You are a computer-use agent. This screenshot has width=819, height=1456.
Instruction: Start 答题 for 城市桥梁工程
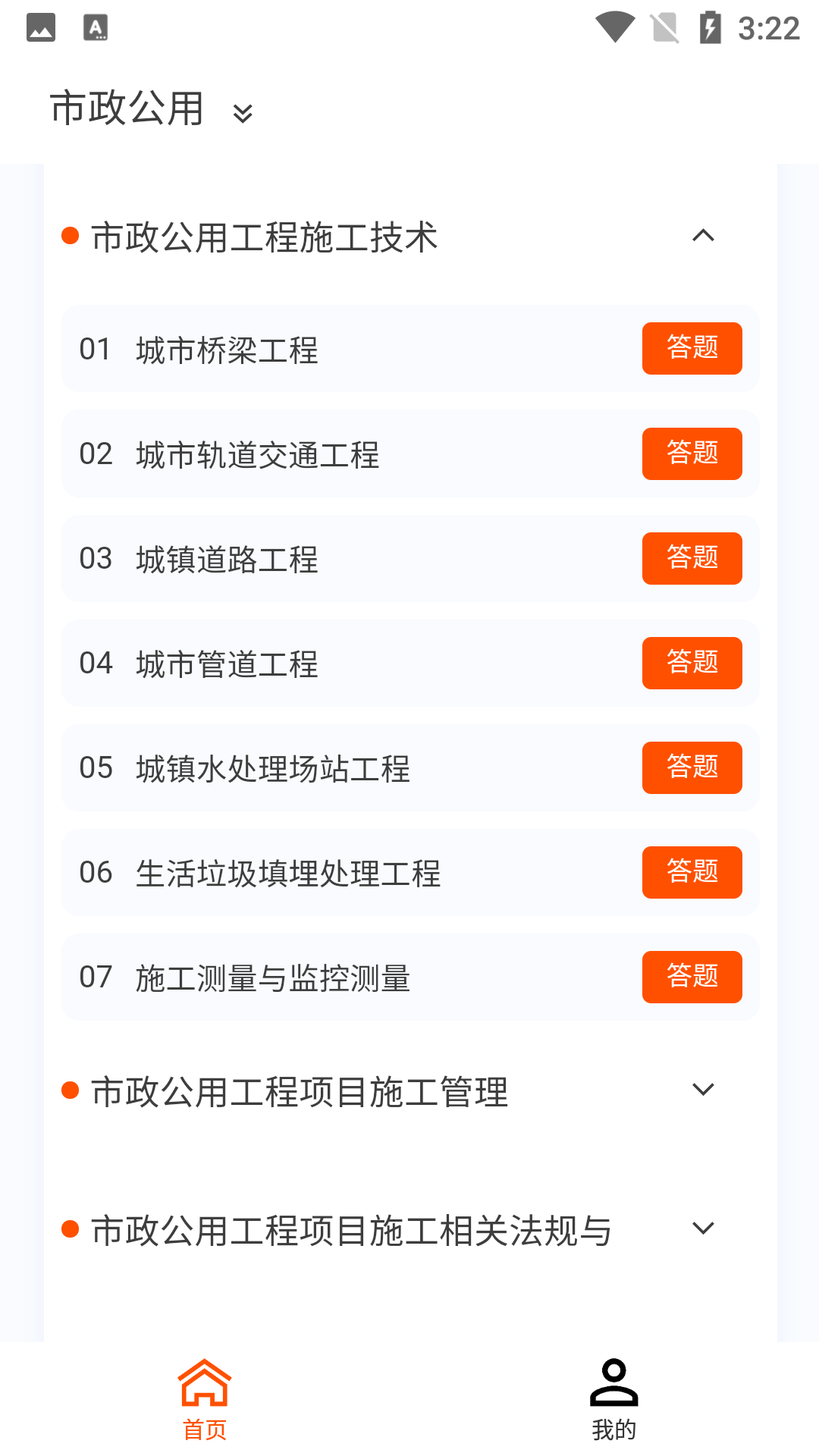[x=692, y=348]
